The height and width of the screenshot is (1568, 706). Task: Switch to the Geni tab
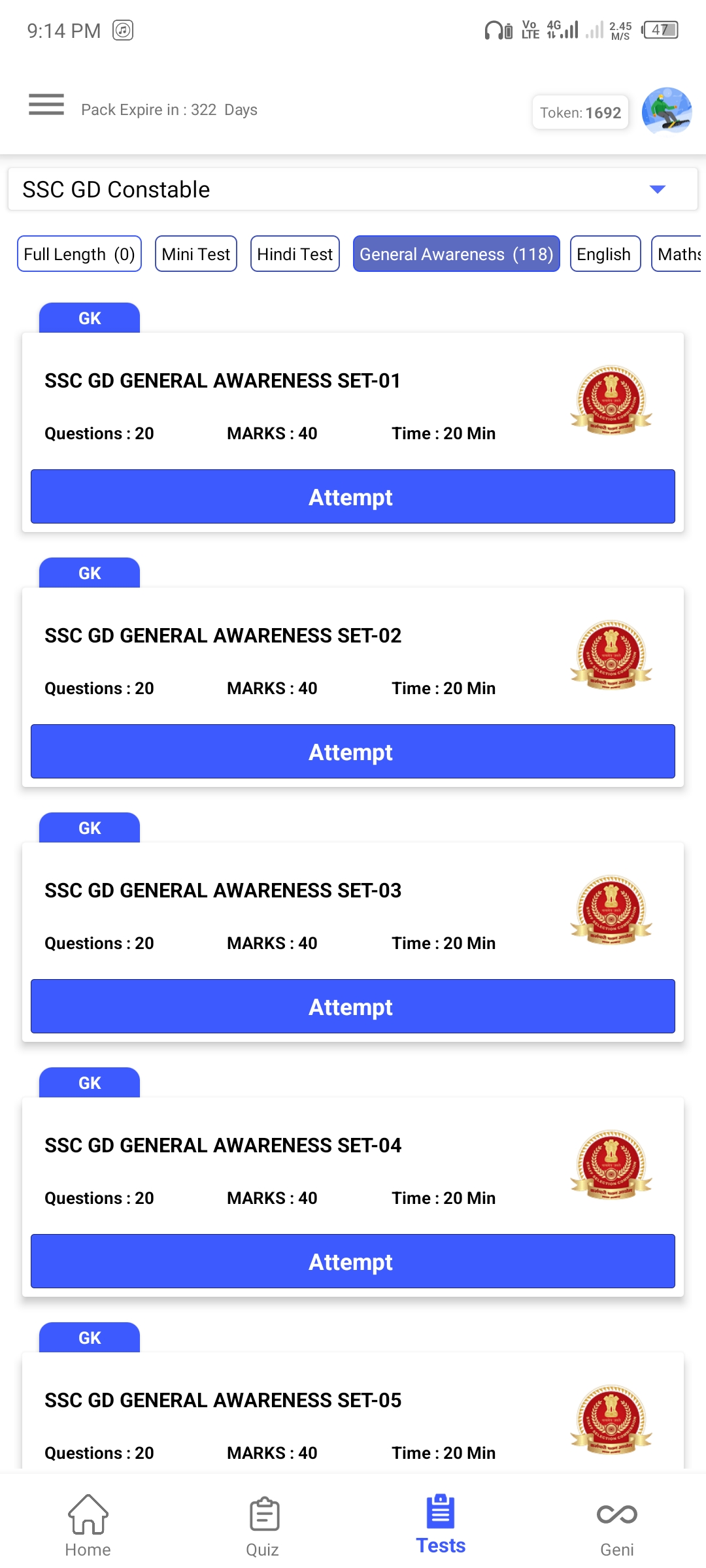(x=616, y=1526)
